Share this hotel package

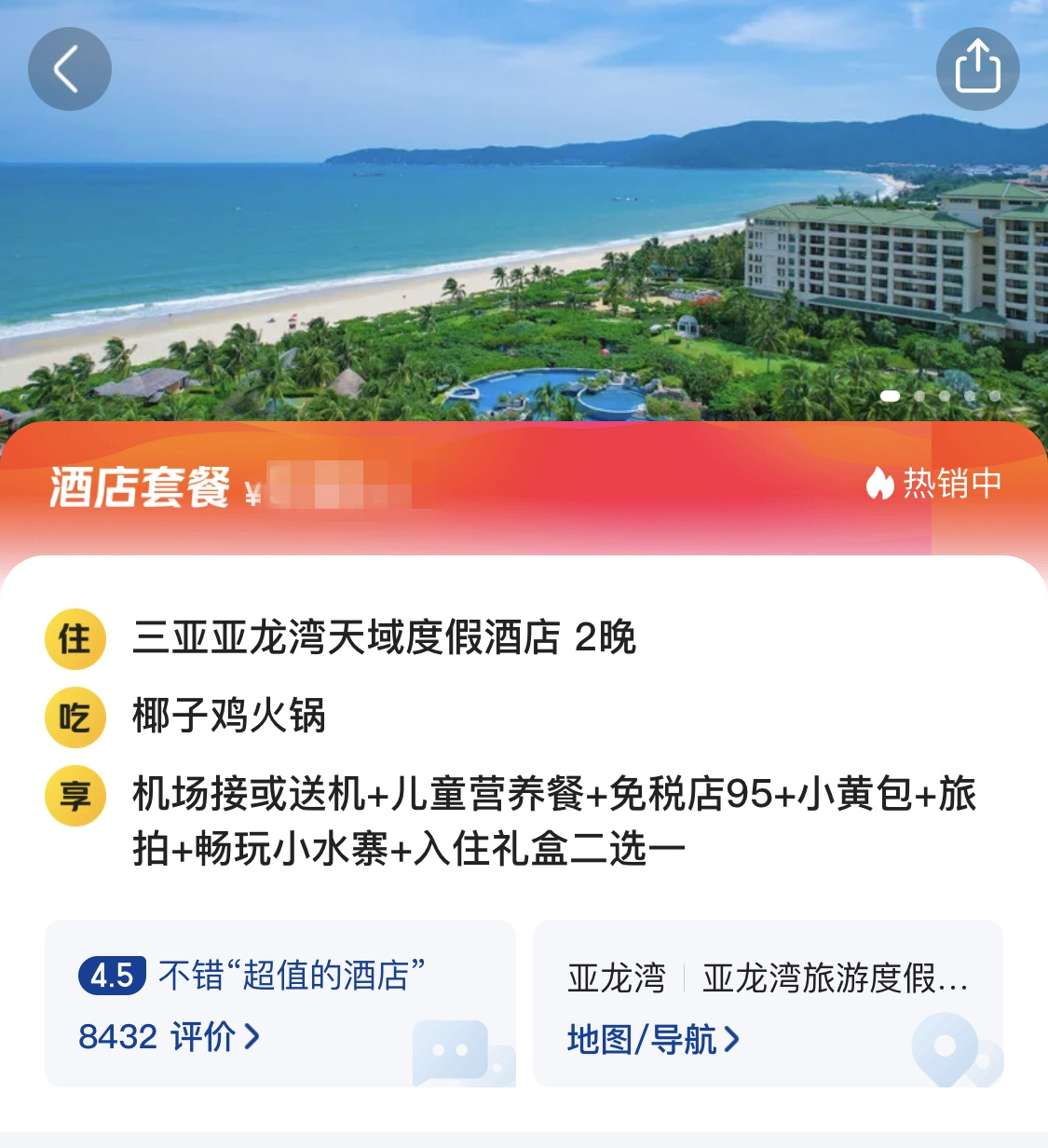977,69
